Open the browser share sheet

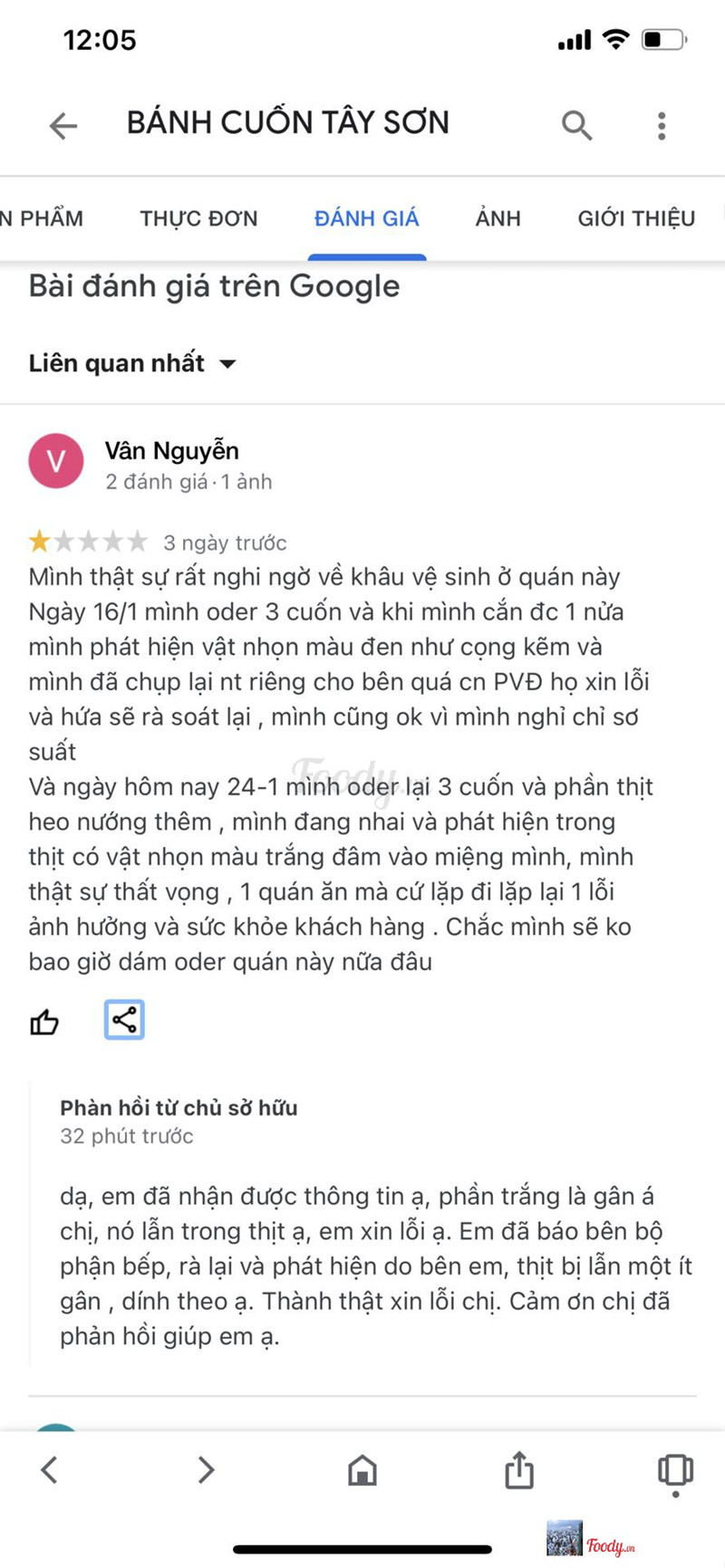518,1469
